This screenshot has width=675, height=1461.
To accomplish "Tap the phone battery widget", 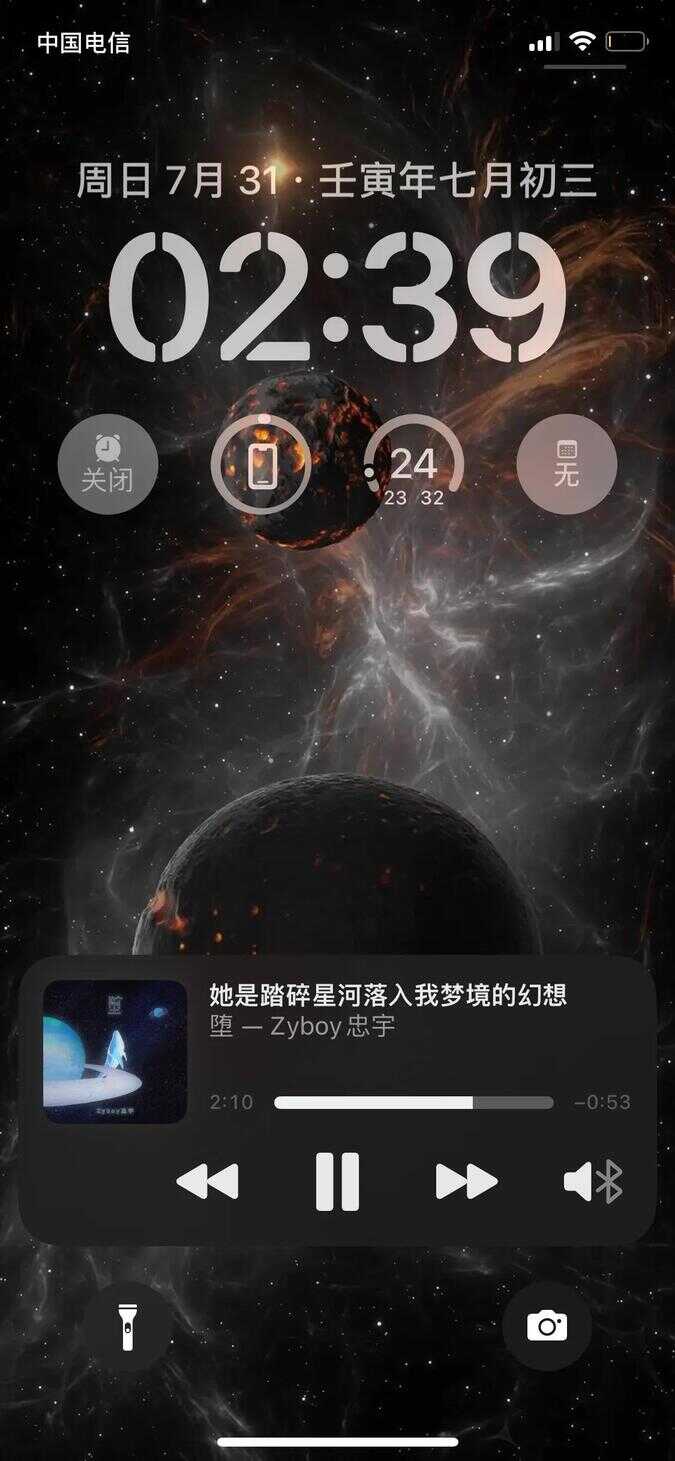I will click(261, 464).
